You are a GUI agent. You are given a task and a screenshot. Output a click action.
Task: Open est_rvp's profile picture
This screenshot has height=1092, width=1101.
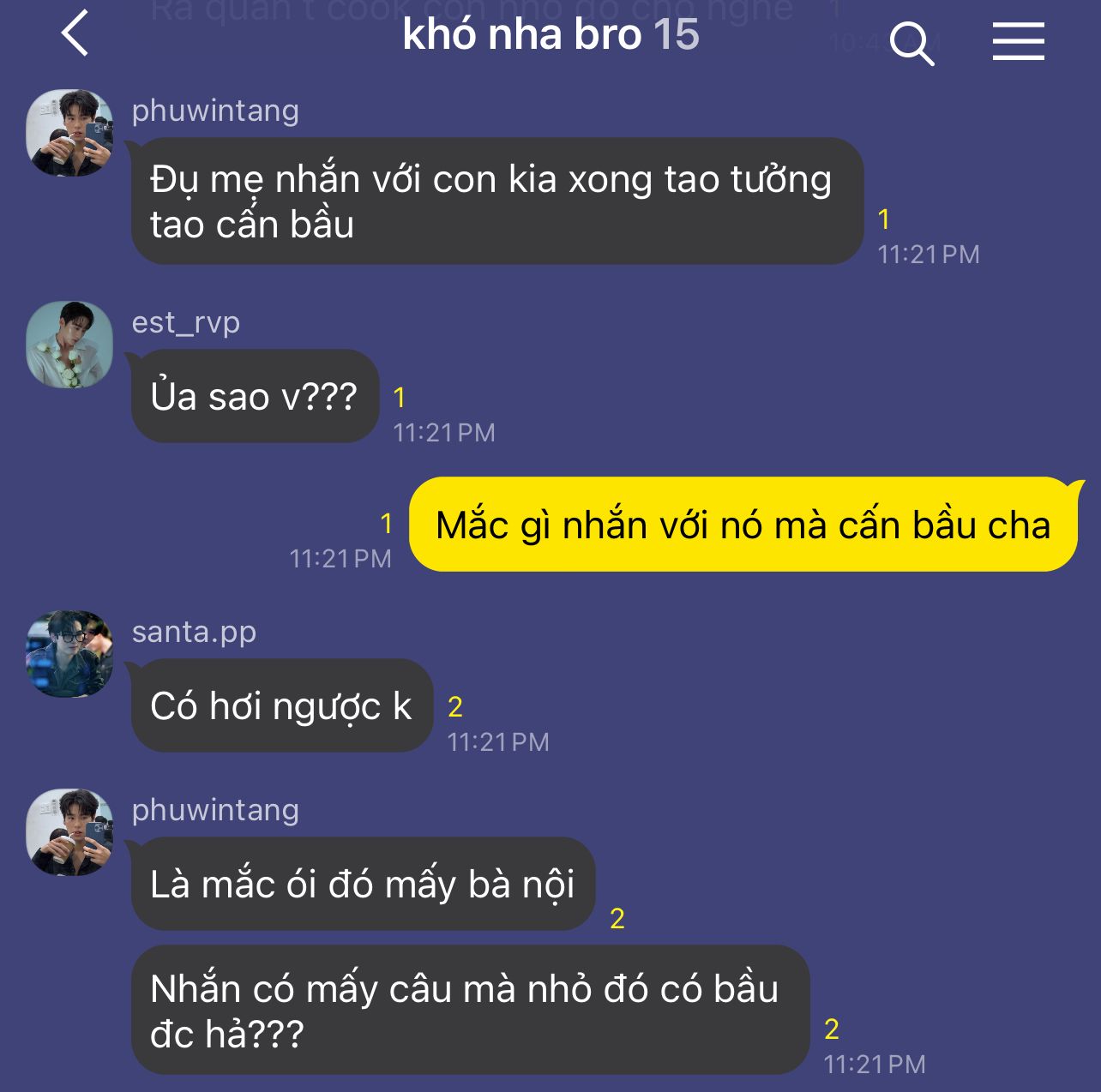(69, 345)
